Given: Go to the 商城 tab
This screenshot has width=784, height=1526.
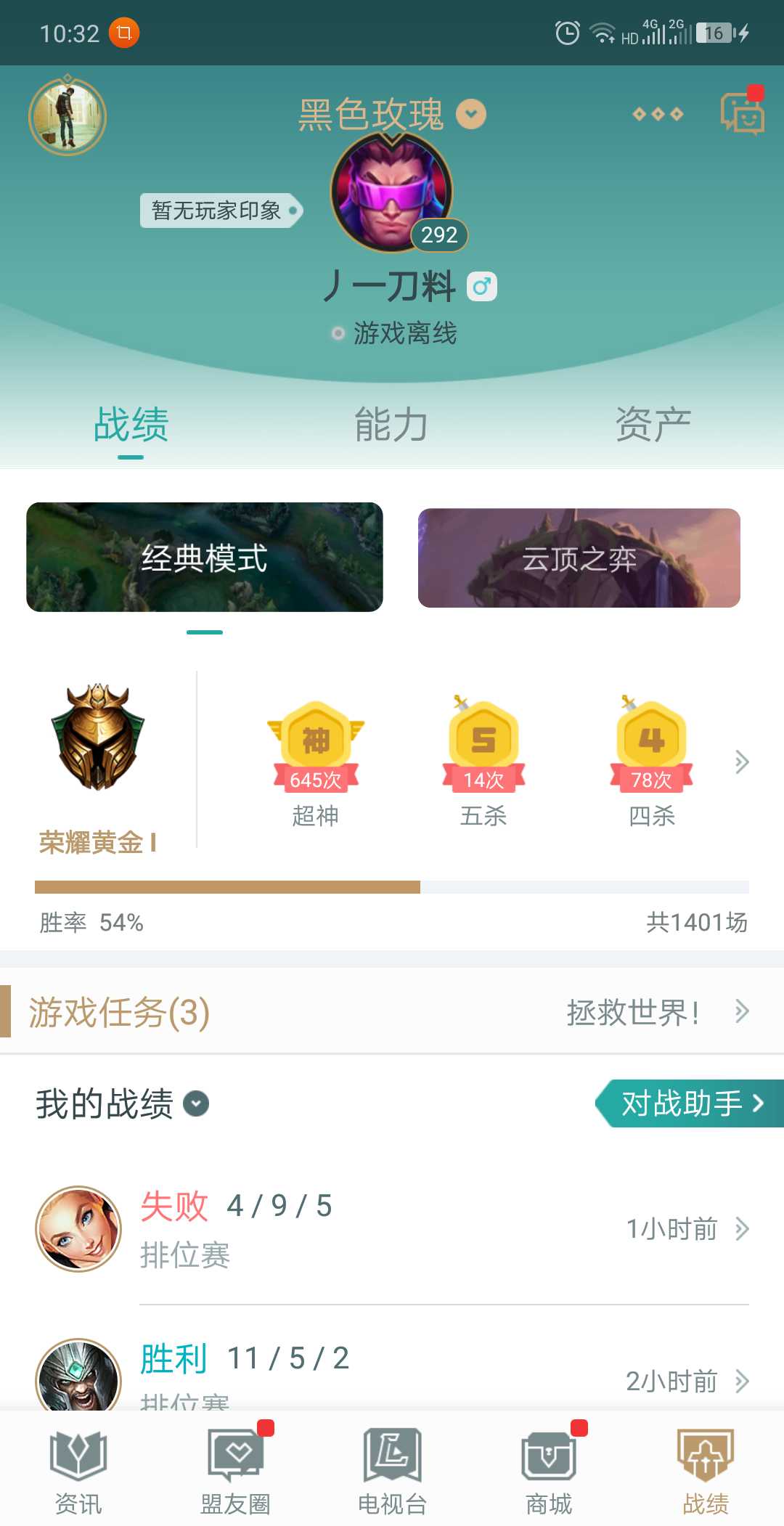Looking at the screenshot, I should [549, 1472].
